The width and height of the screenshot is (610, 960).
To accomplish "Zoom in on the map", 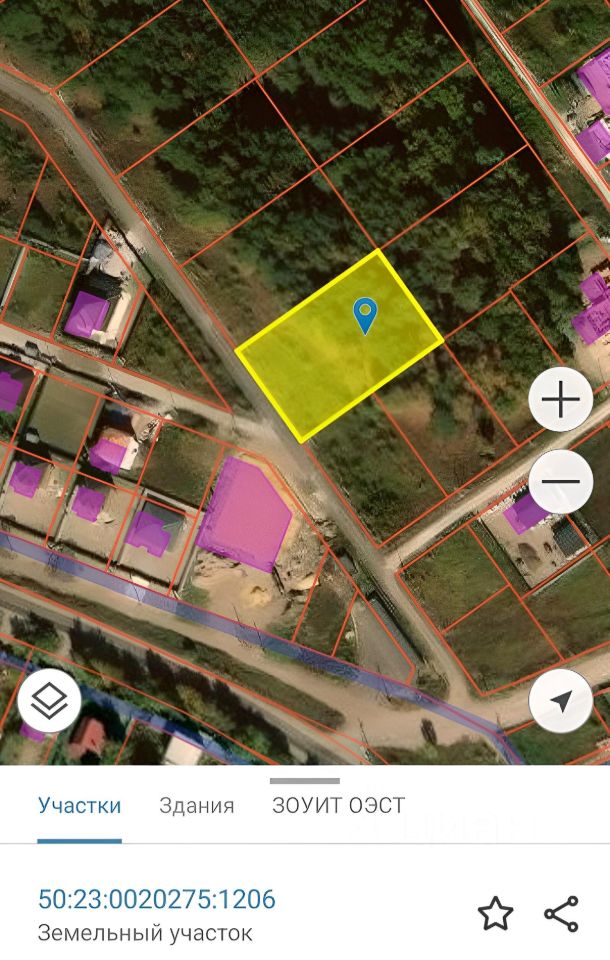I will pyautogui.click(x=560, y=400).
